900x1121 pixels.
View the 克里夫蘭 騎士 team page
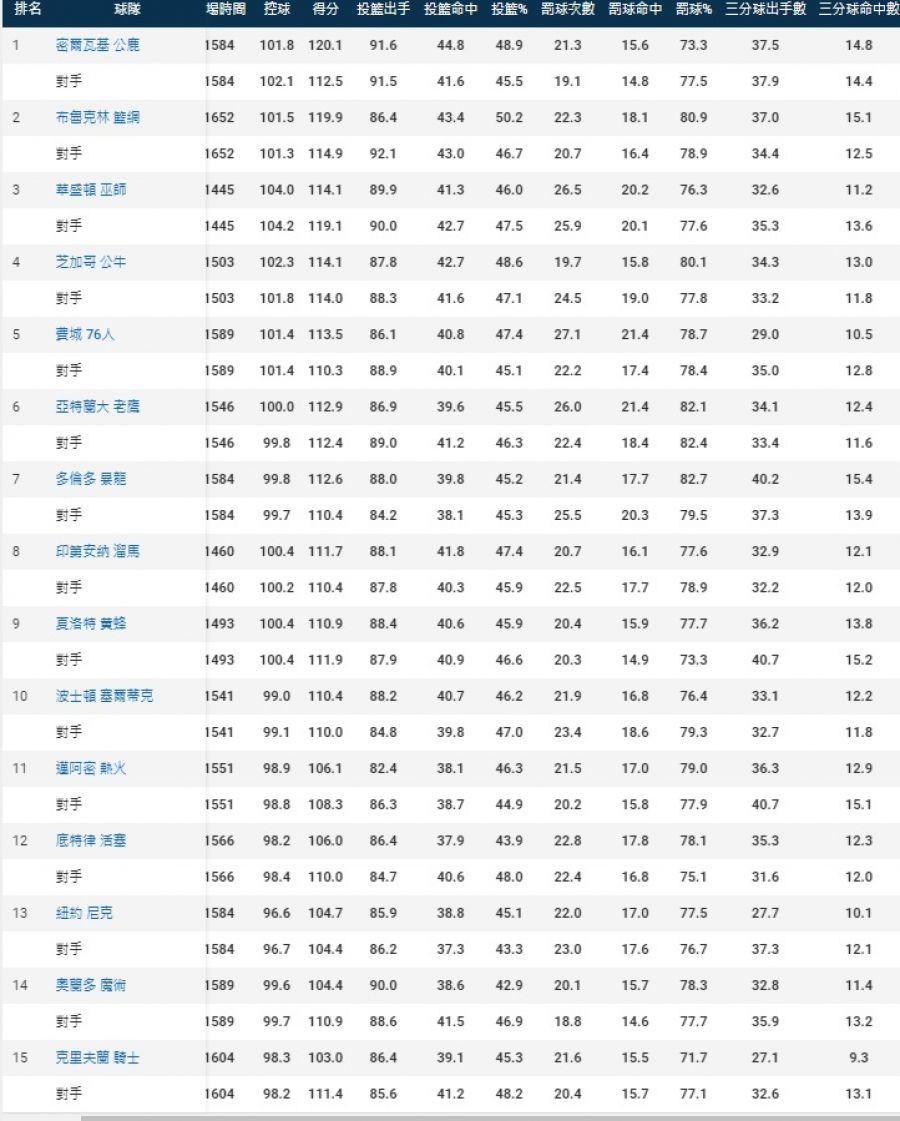pyautogui.click(x=97, y=1057)
